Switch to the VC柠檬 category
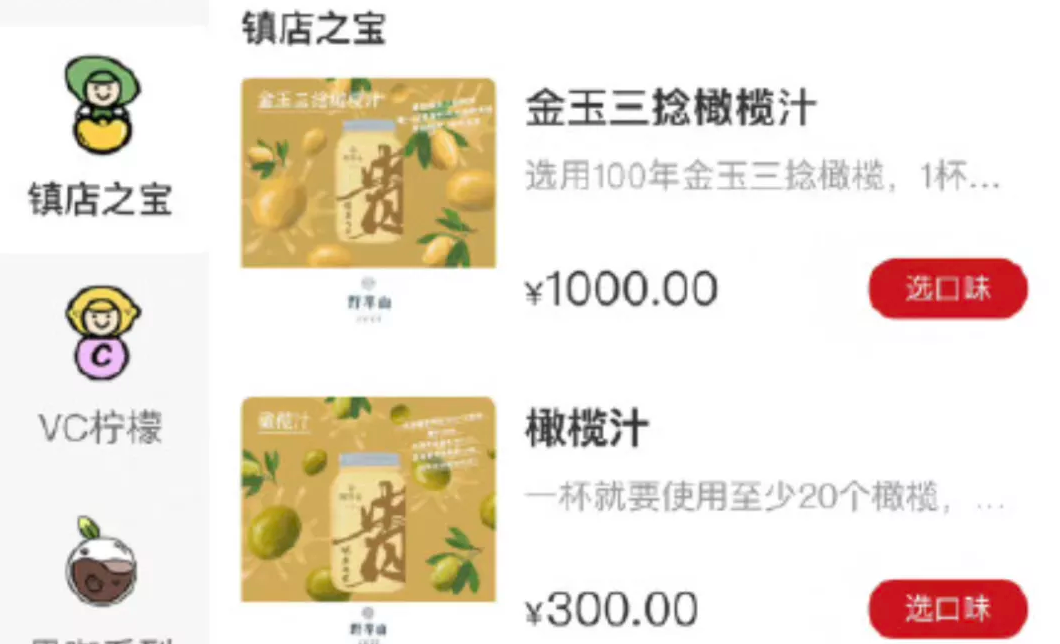 (x=101, y=365)
